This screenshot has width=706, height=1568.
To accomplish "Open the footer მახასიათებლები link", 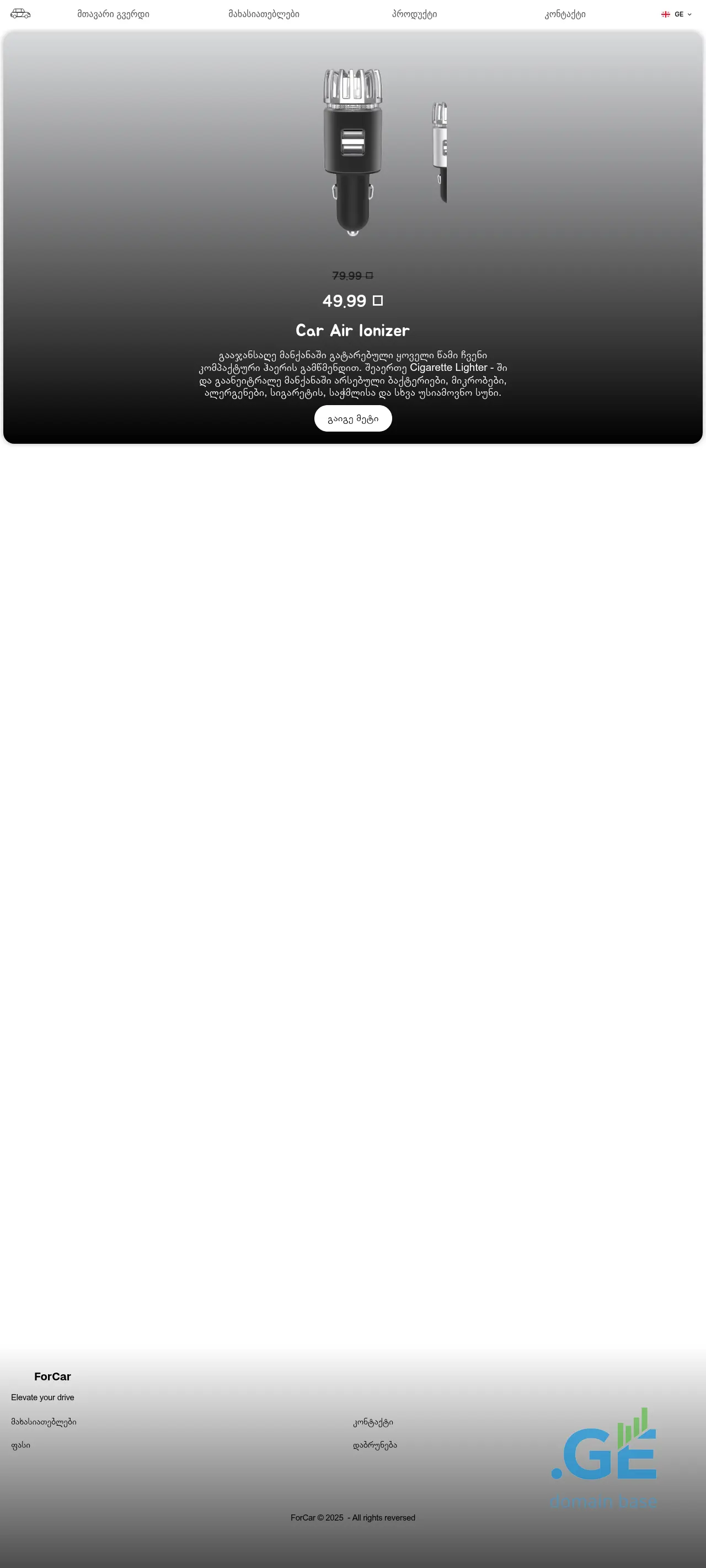I will point(44,1422).
